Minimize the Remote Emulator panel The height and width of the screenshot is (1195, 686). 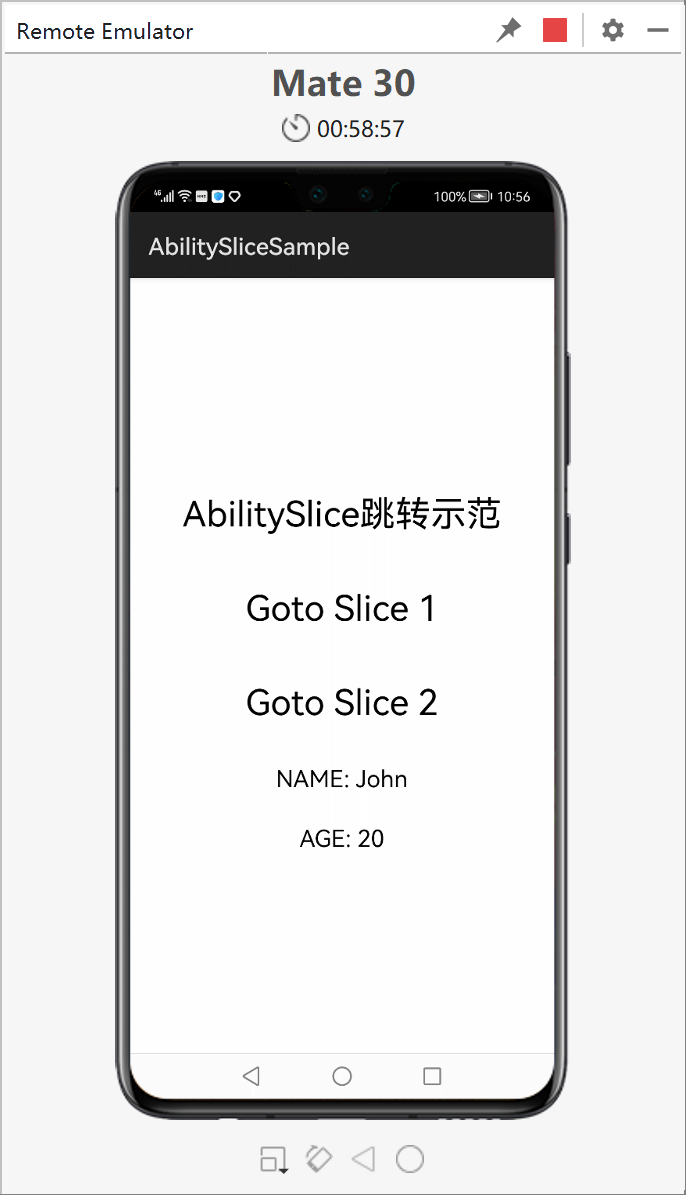point(657,31)
